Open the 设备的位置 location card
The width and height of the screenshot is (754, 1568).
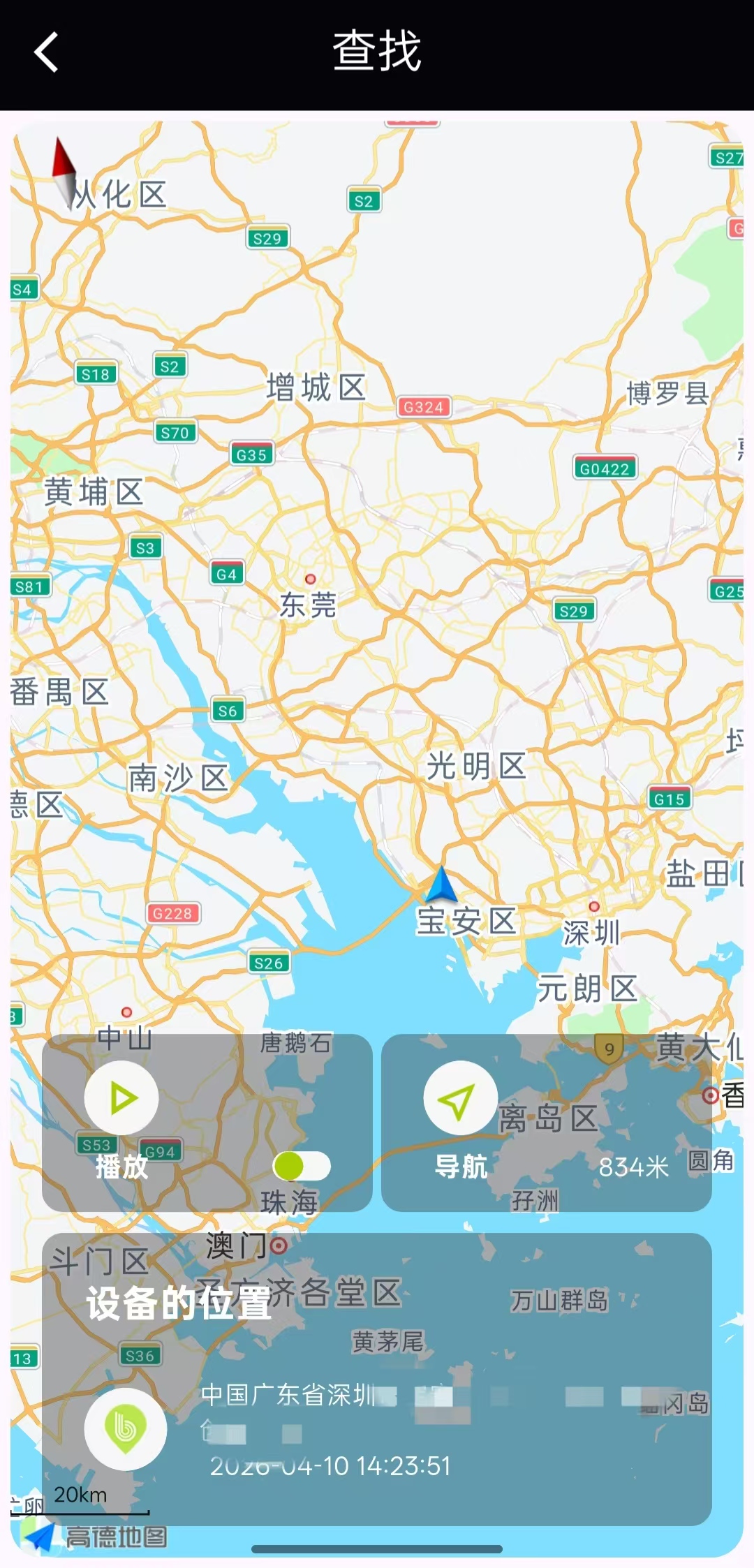377,1379
